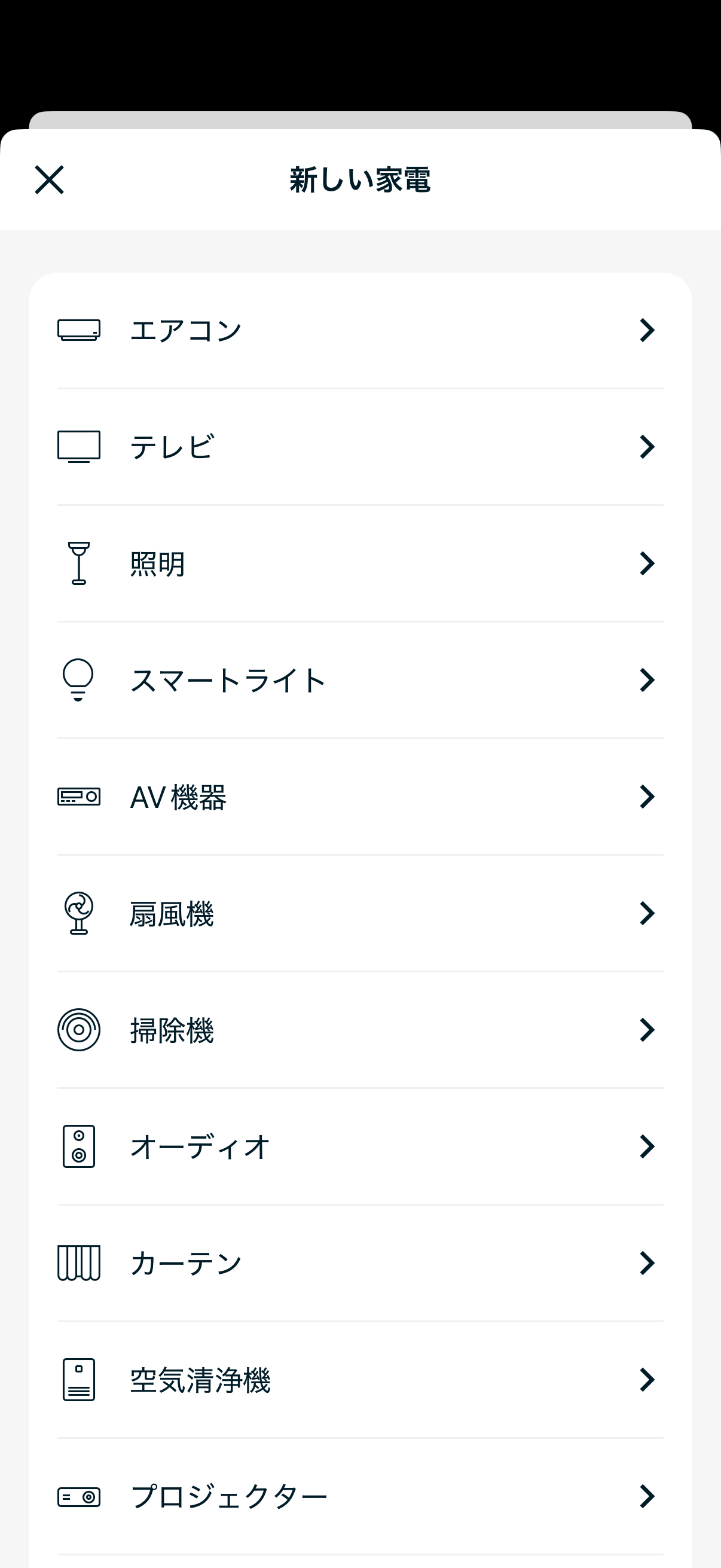Click the カーテン curtain icon
Image resolution: width=721 pixels, height=1568 pixels.
click(x=78, y=1264)
